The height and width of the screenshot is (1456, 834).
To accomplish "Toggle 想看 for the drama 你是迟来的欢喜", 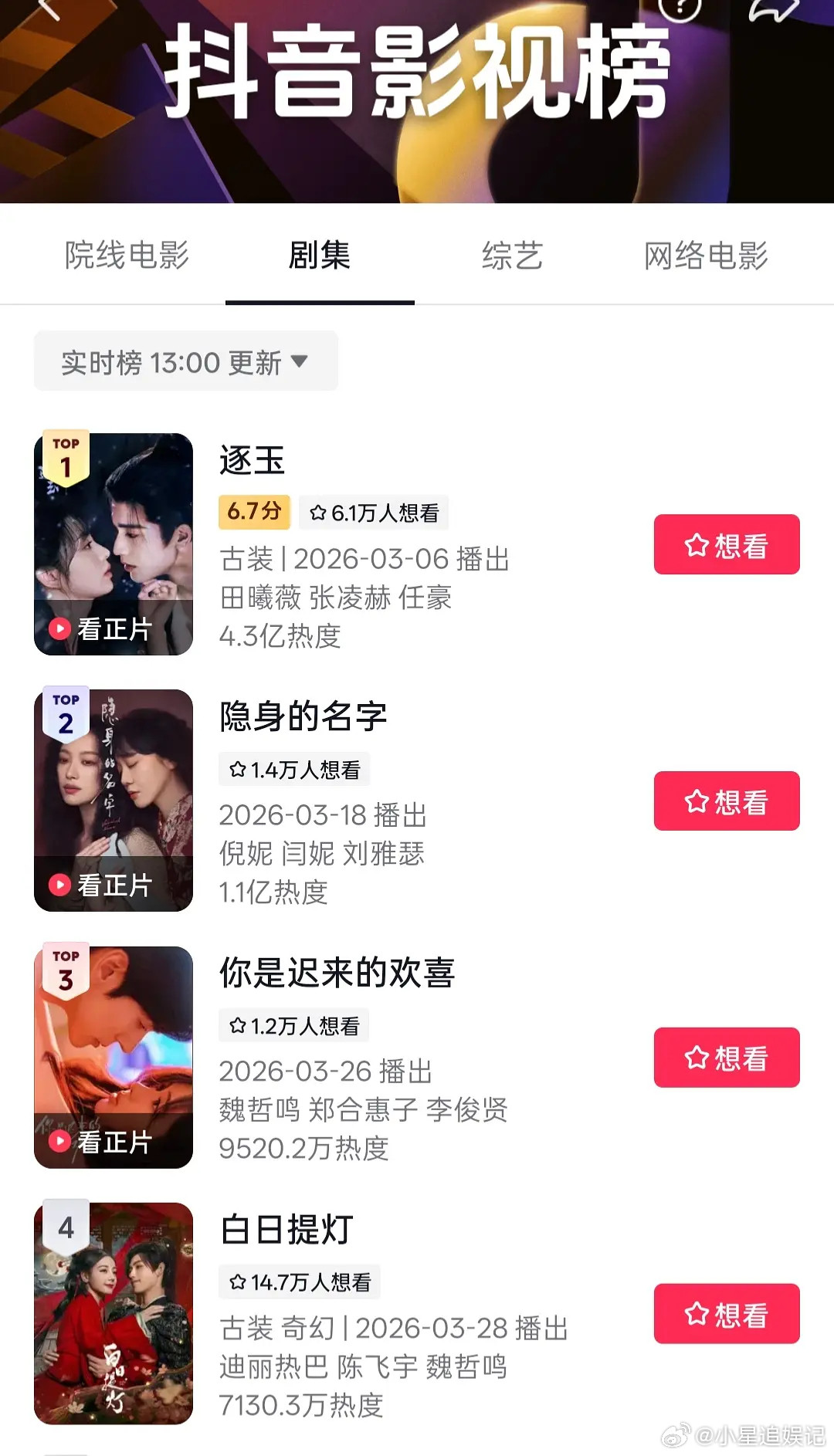I will (726, 1059).
